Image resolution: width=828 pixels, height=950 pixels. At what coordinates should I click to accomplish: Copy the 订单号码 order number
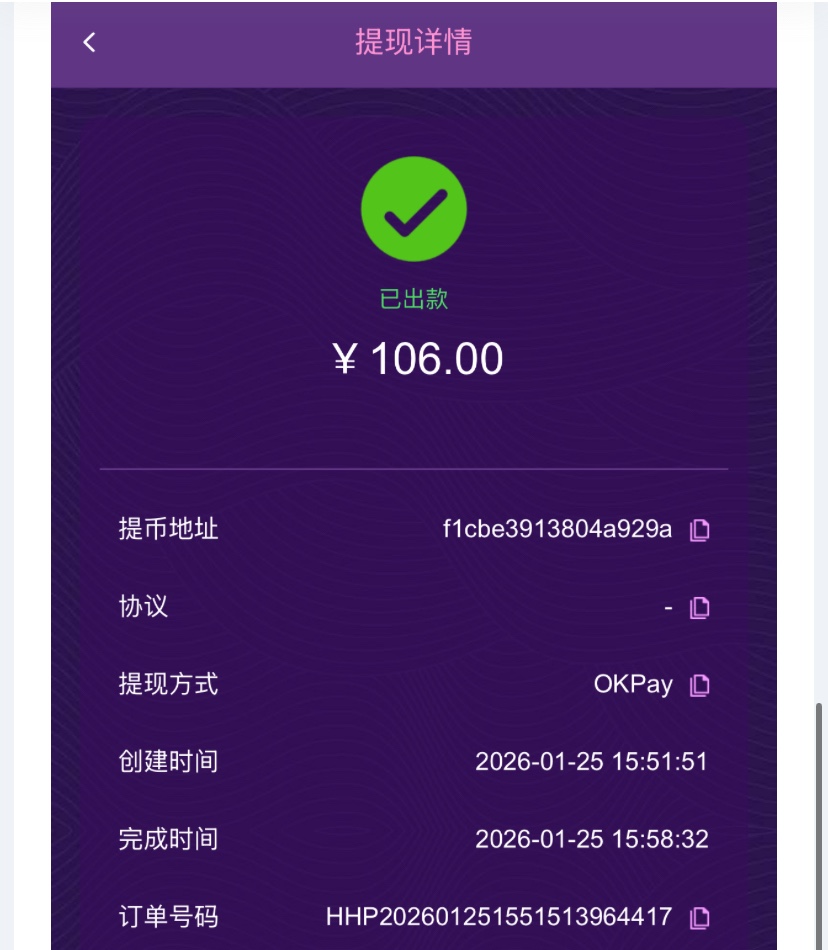pos(700,917)
